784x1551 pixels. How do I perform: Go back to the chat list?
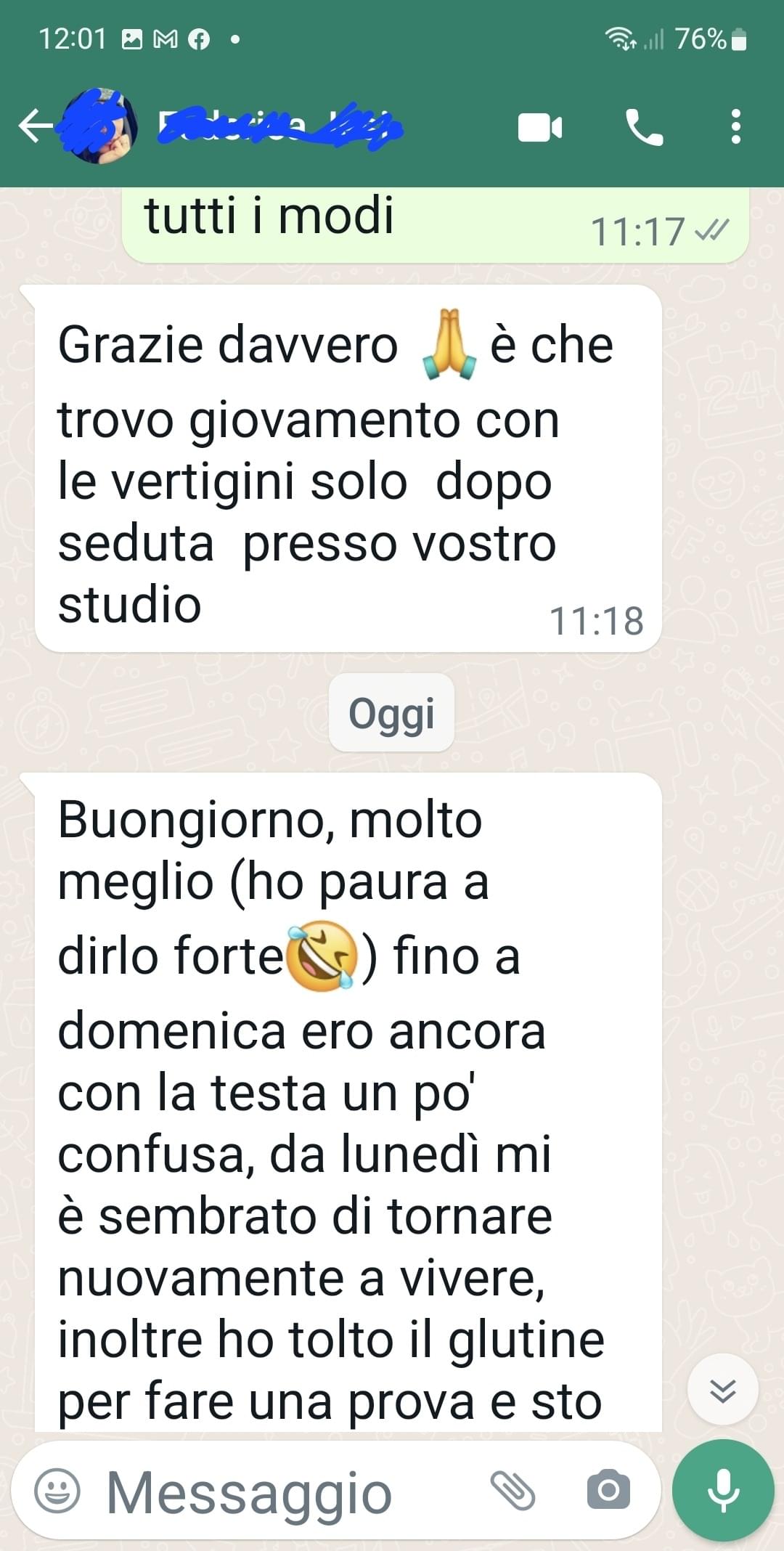tap(34, 126)
